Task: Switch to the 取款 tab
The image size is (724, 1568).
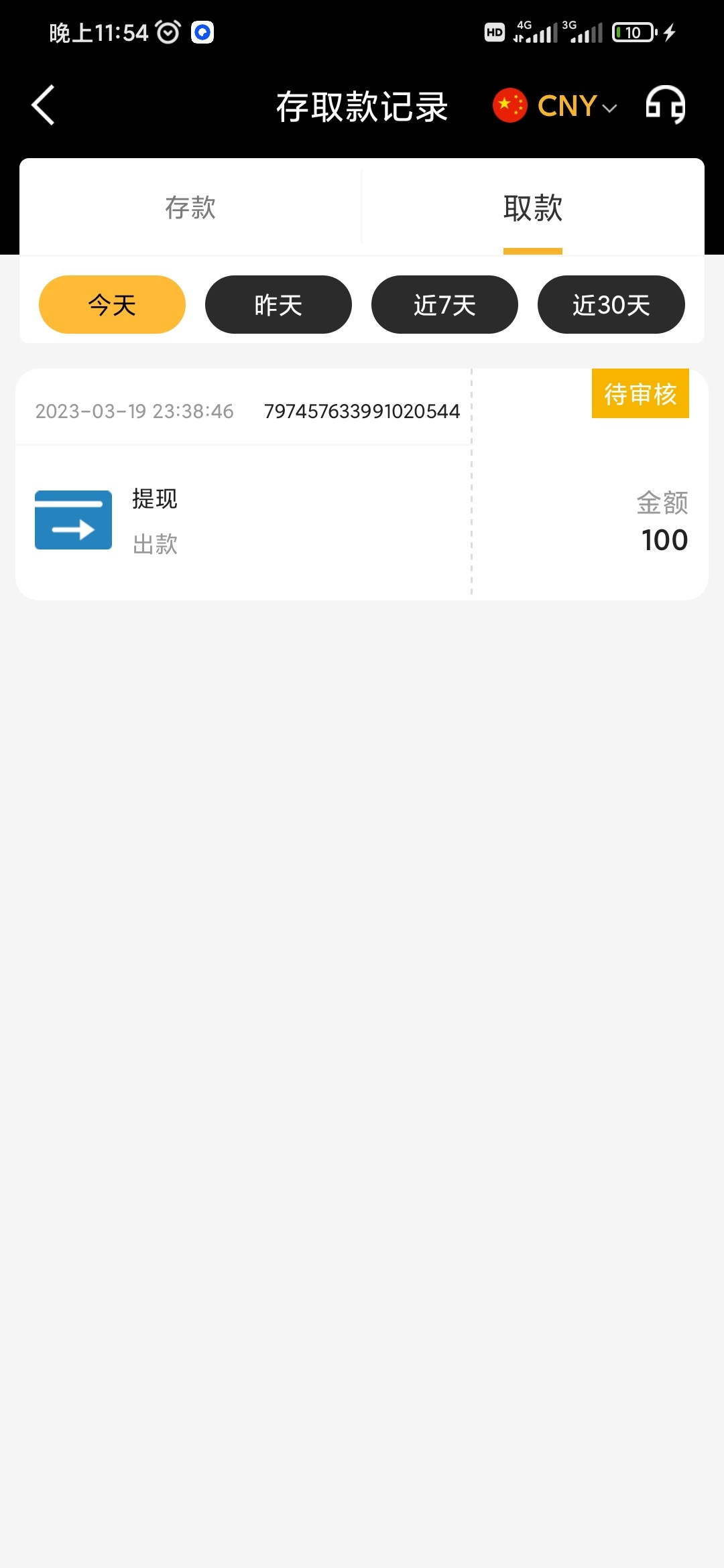Action: 533,208
